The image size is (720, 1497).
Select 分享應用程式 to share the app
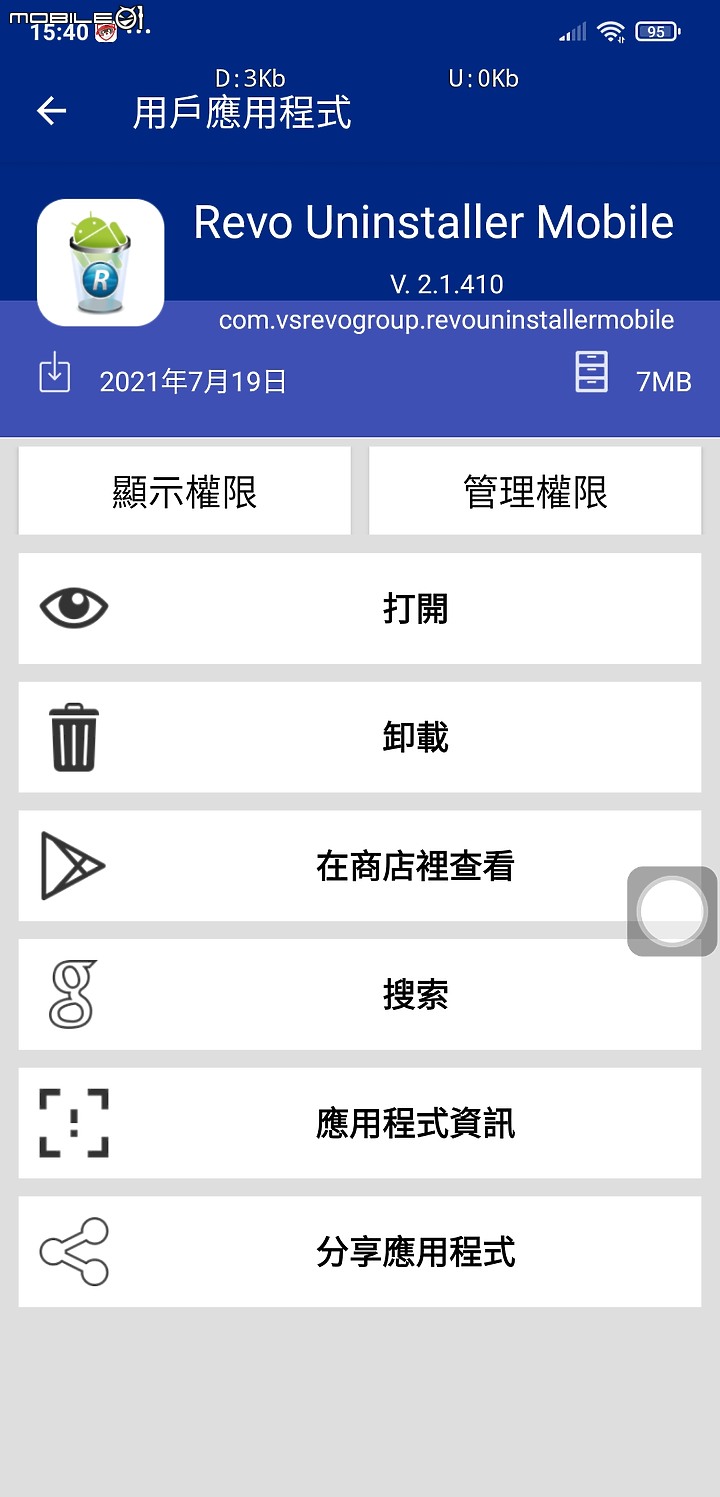(360, 1252)
